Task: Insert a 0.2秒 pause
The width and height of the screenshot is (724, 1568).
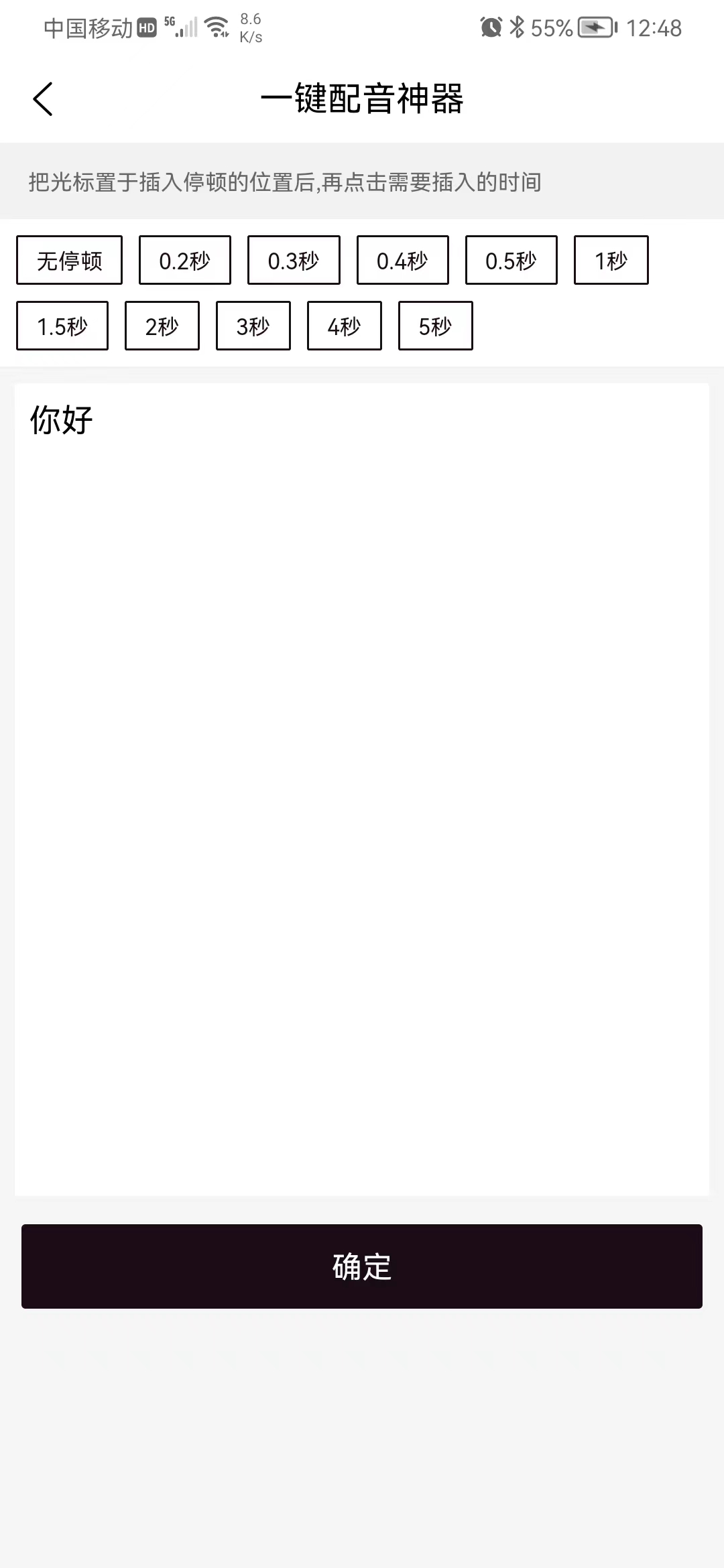Action: [x=184, y=260]
